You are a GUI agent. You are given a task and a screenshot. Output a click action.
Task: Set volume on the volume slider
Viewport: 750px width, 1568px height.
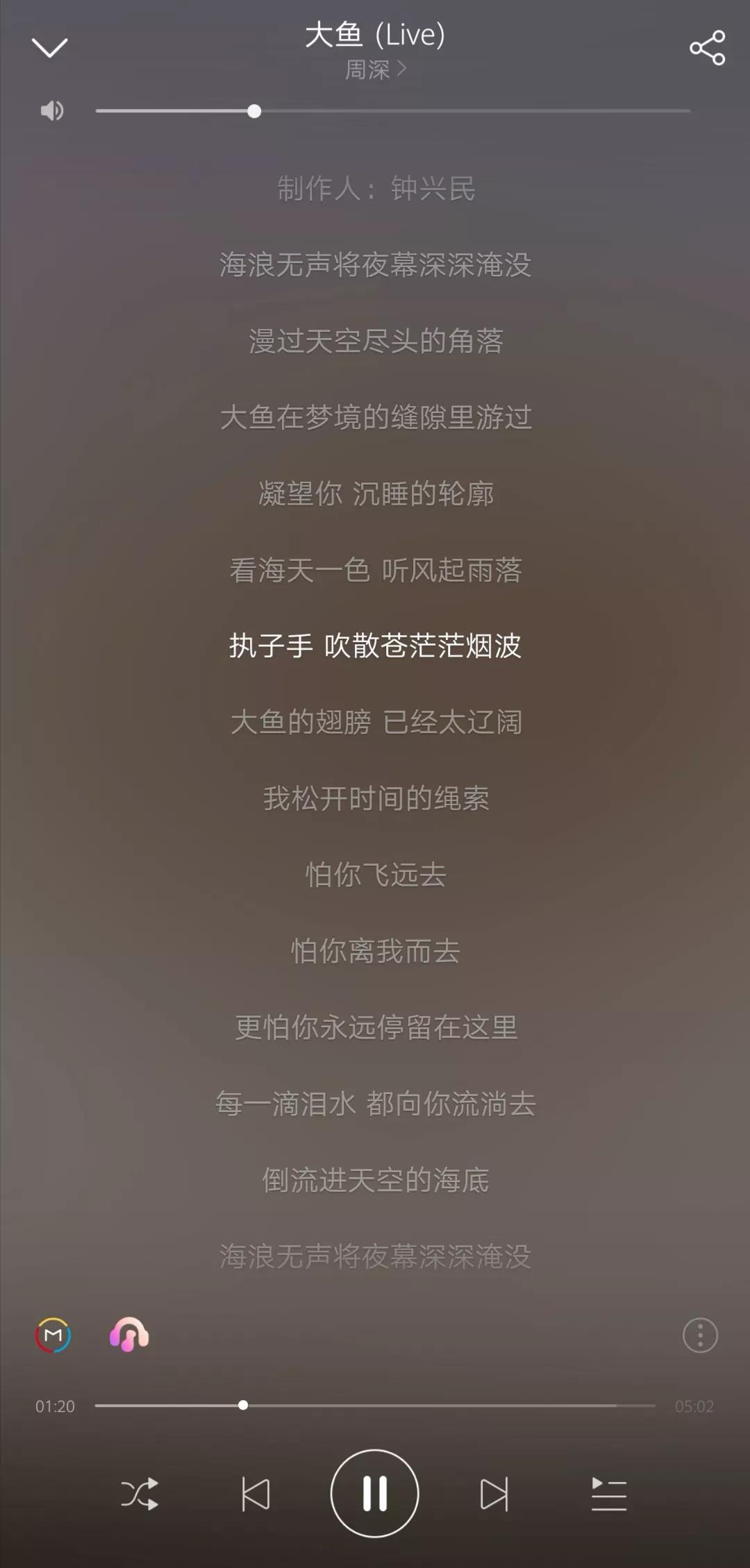coord(392,111)
